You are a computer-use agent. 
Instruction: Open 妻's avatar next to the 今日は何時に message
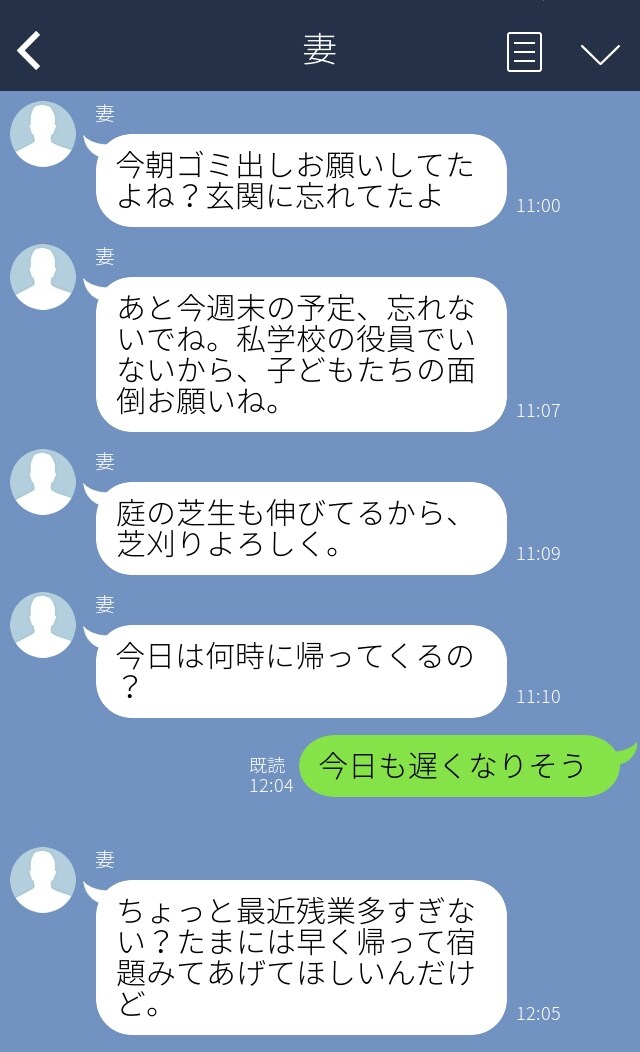[x=43, y=625]
